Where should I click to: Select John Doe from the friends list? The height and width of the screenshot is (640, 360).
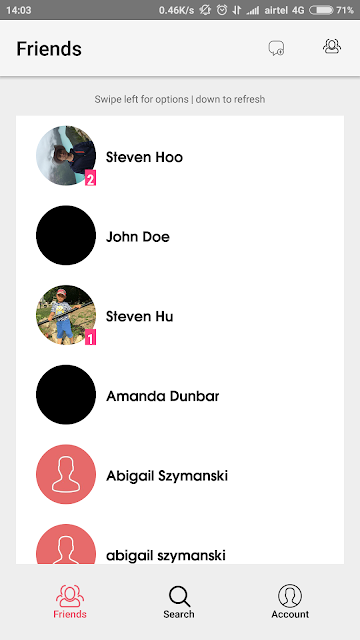[x=180, y=236]
